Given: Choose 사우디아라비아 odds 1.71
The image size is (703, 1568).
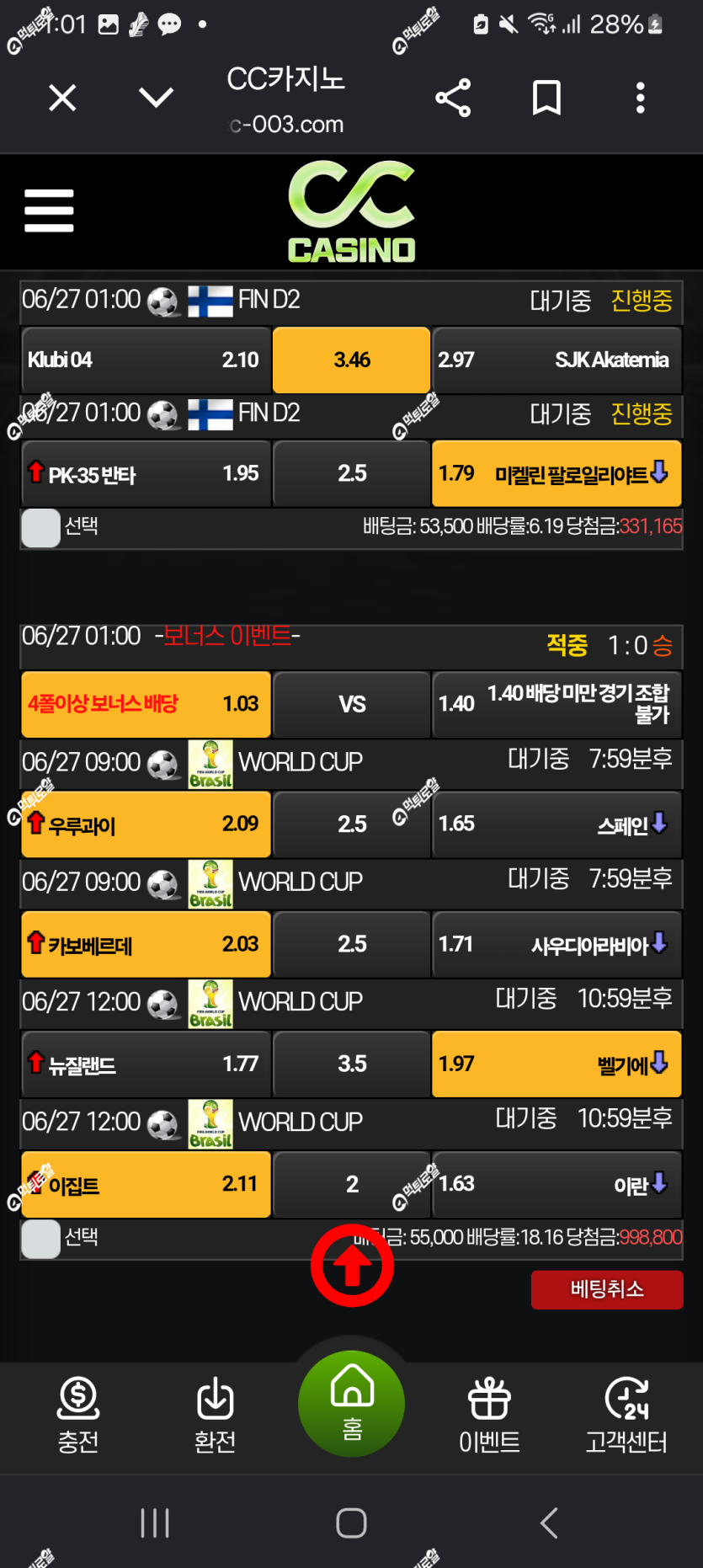Looking at the screenshot, I should [x=557, y=944].
